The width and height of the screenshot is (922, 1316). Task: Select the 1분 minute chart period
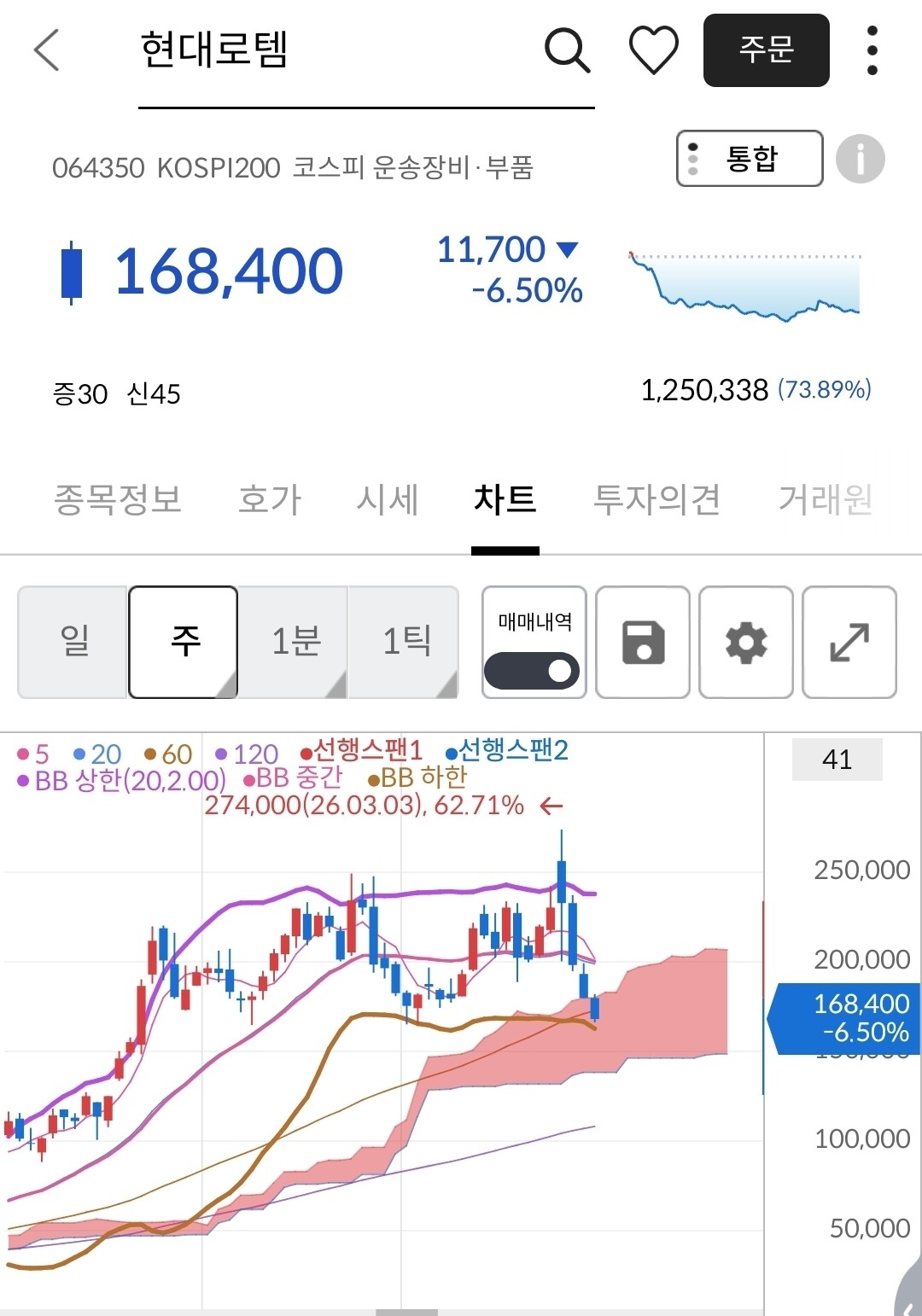coord(294,642)
